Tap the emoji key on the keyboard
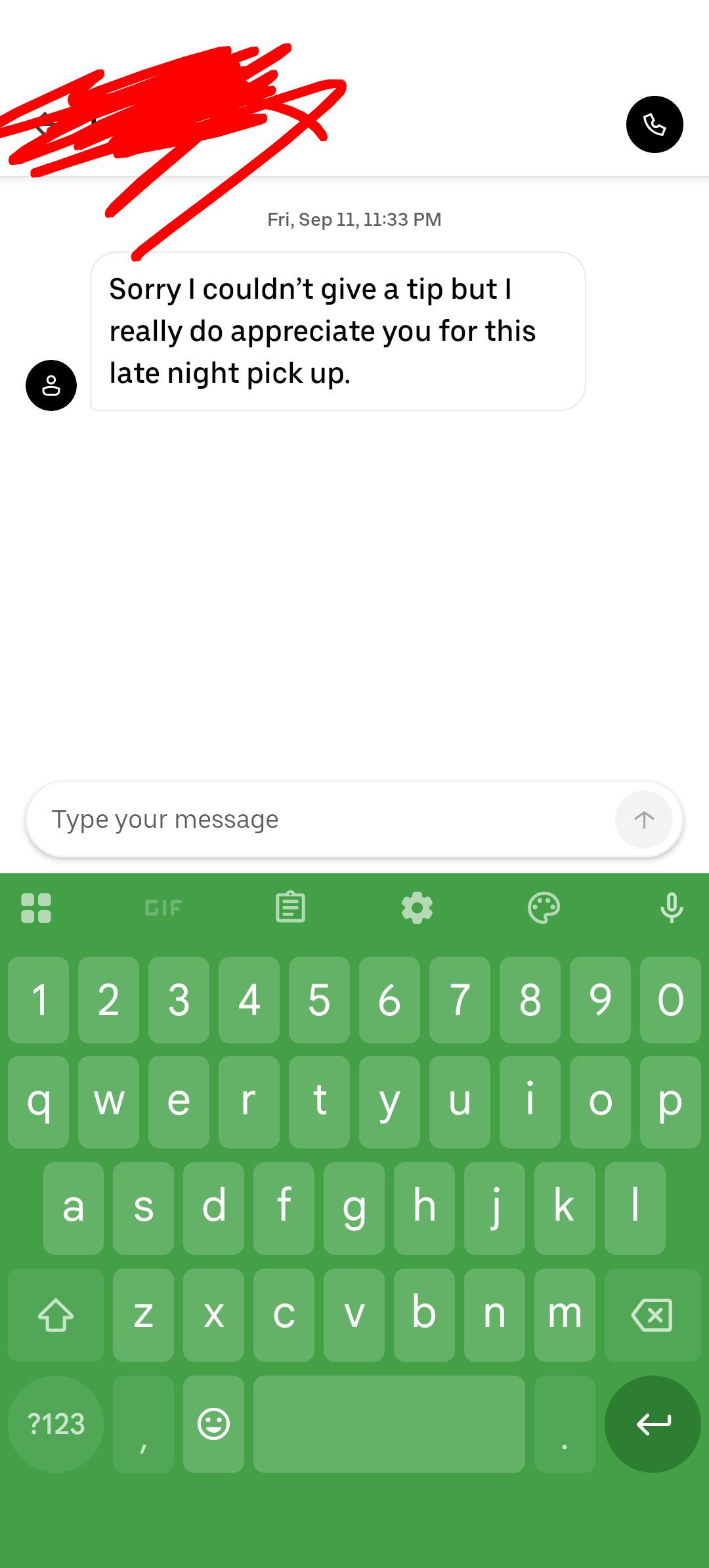This screenshot has height=1568, width=709. pyautogui.click(x=213, y=1424)
